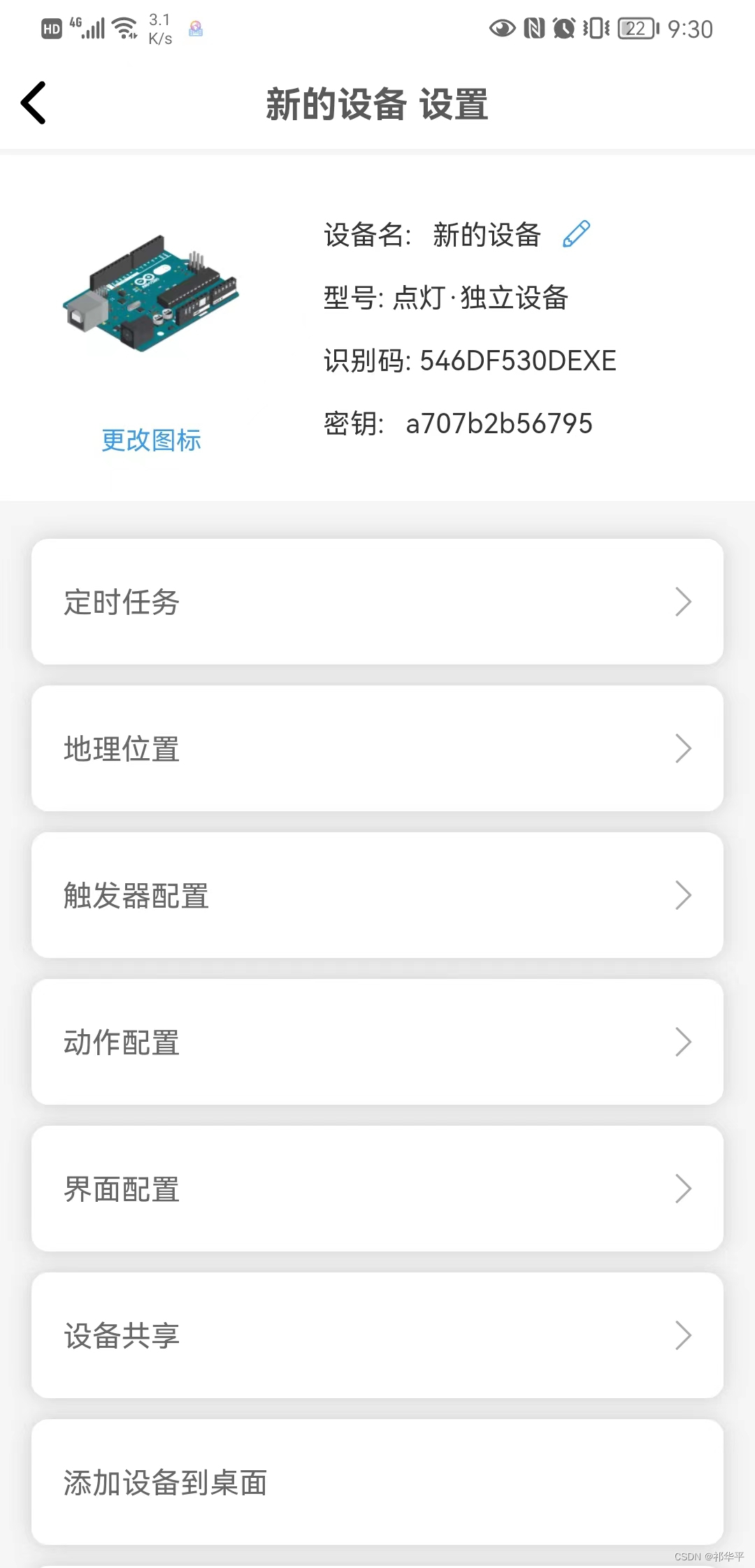Tap the device name 新的设备 field
The width and height of the screenshot is (755, 1568).
(x=485, y=234)
